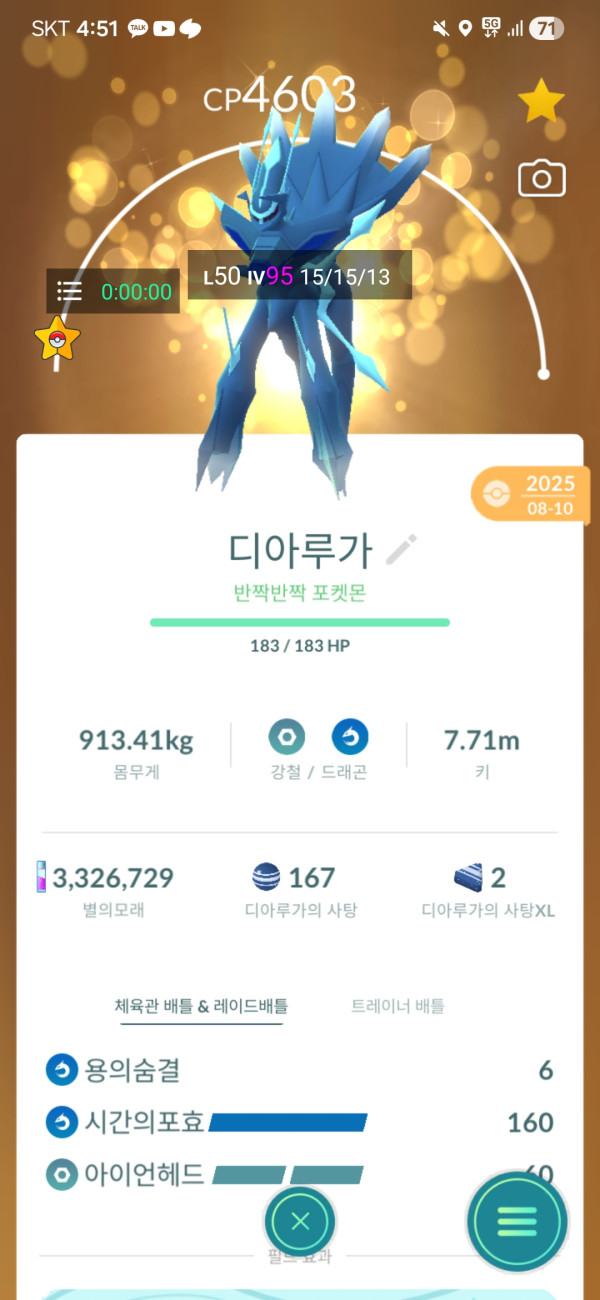Tap the 2025 08-10 catch date badge
The height and width of the screenshot is (1300, 600).
[x=537, y=495]
